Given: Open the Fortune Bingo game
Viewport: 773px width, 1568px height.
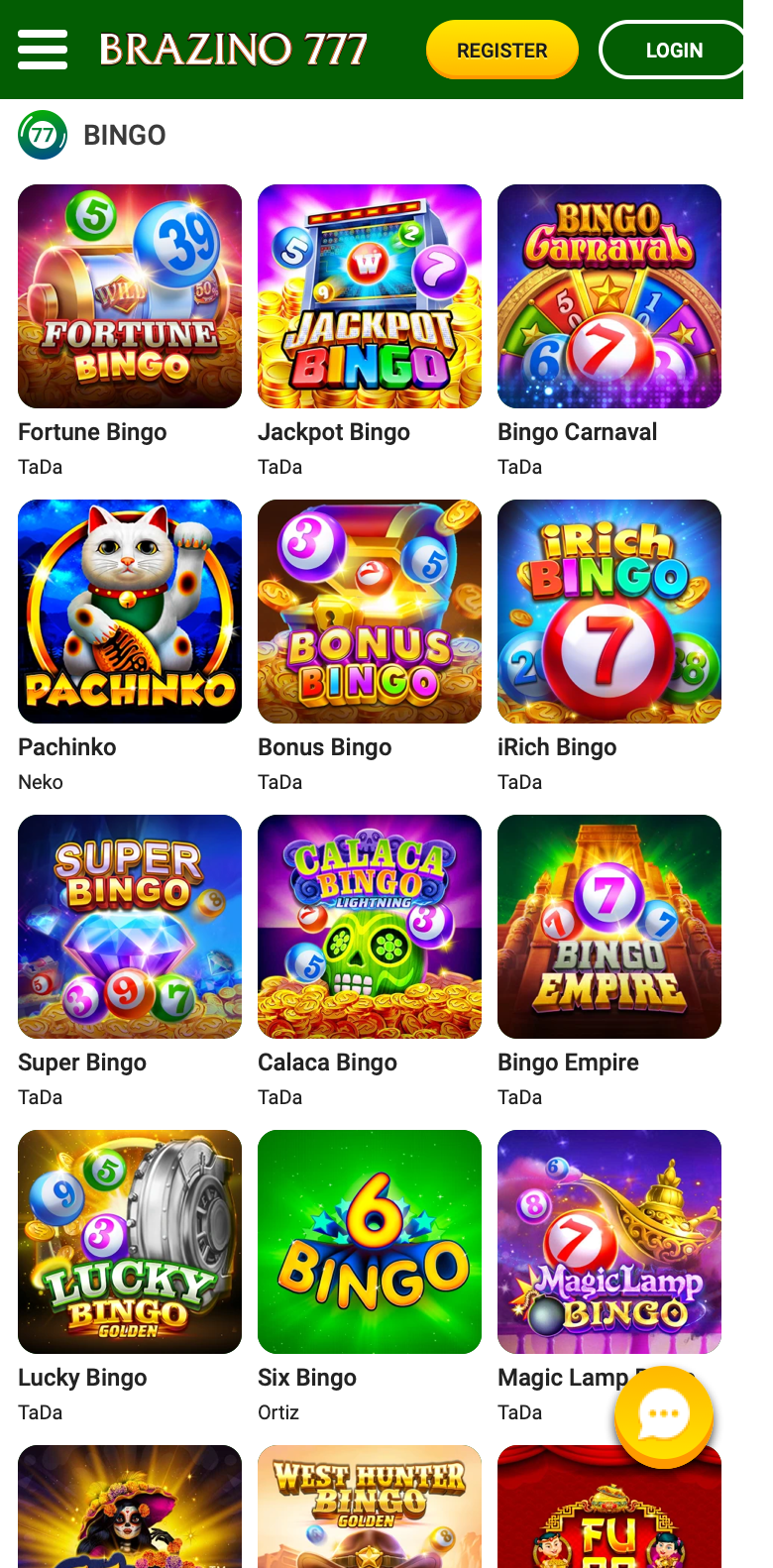Looking at the screenshot, I should pos(130,296).
